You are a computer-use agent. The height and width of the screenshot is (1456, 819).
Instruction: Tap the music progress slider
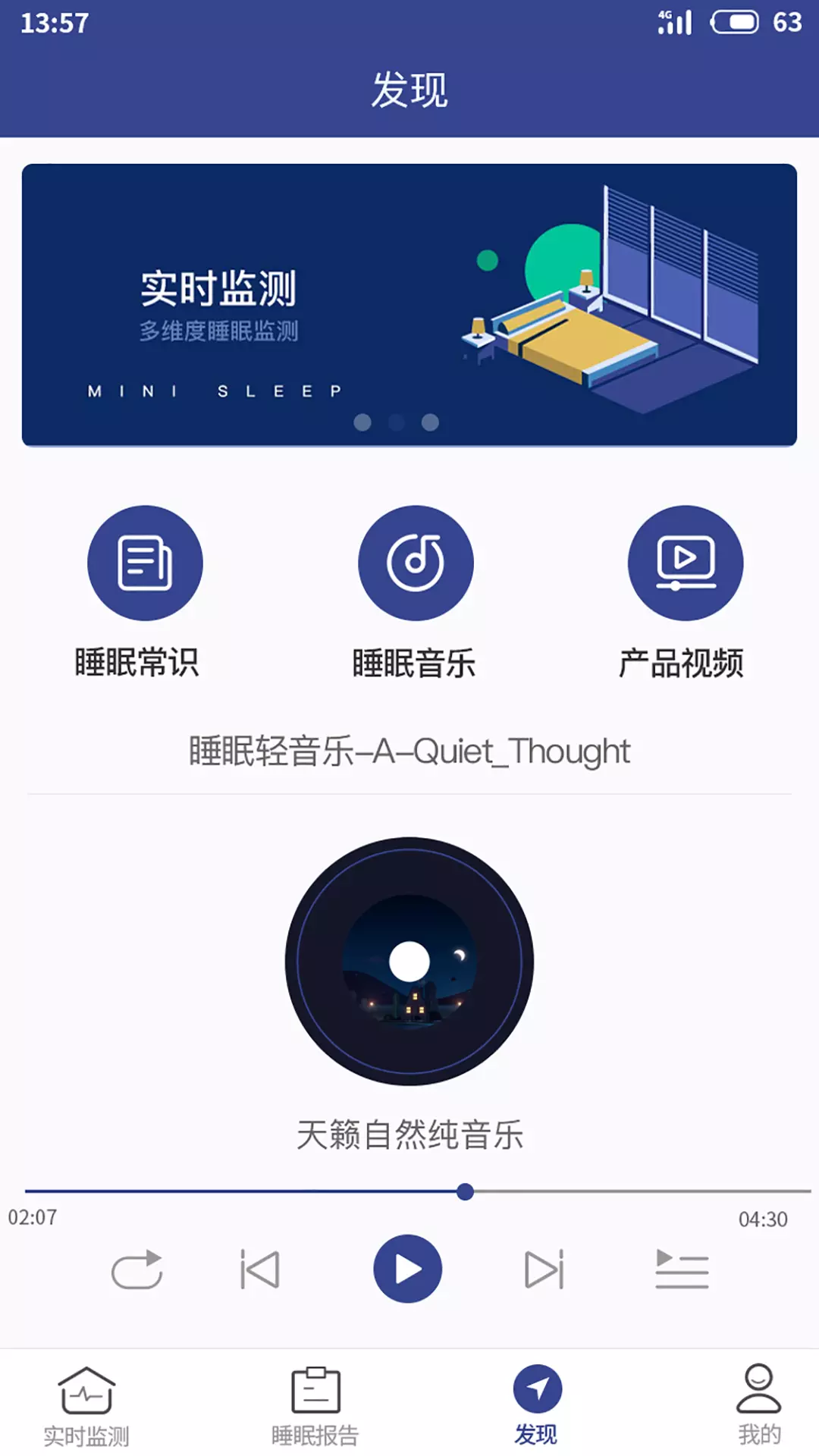[x=465, y=1192]
